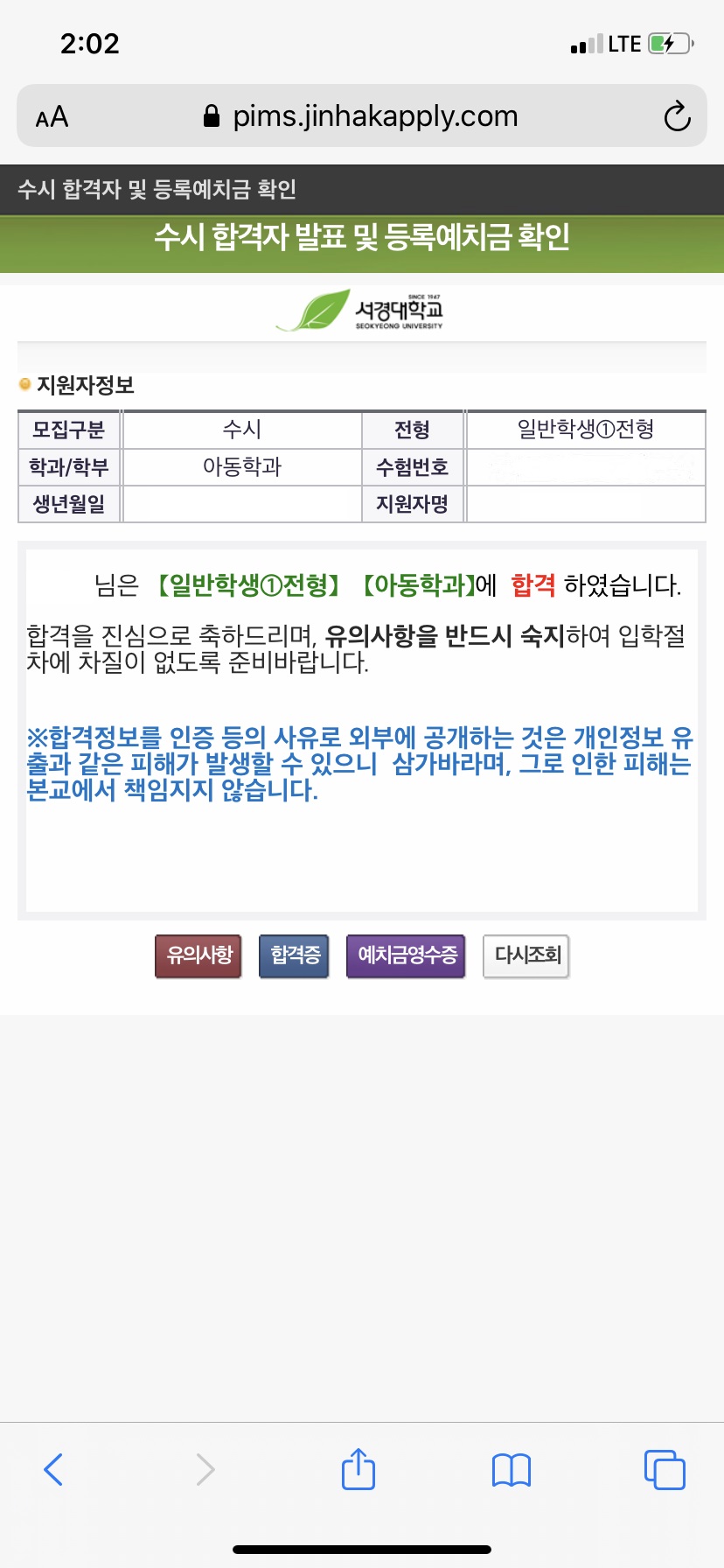The image size is (724, 1568).
Task: Share this page via the share icon
Action: coord(359,1469)
